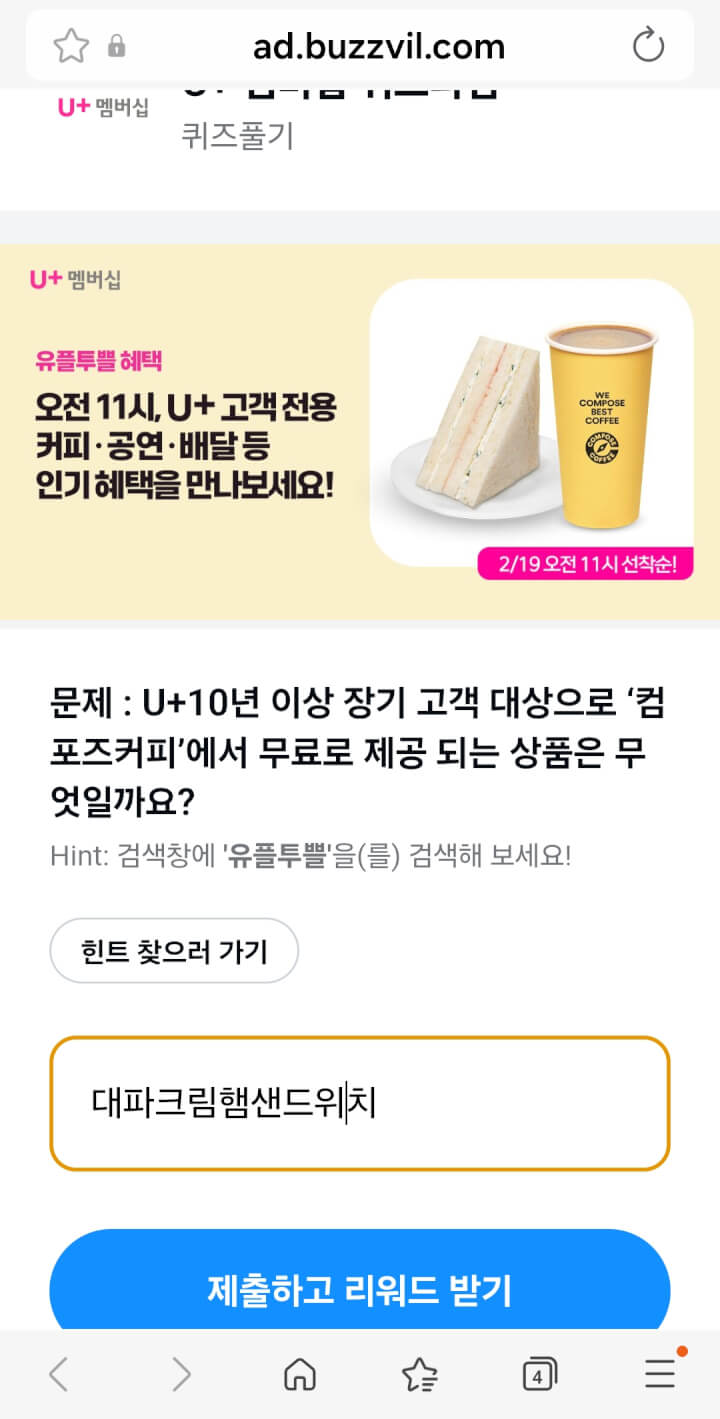Open the browser hamburger menu
720x1419 pixels.
[660, 1375]
